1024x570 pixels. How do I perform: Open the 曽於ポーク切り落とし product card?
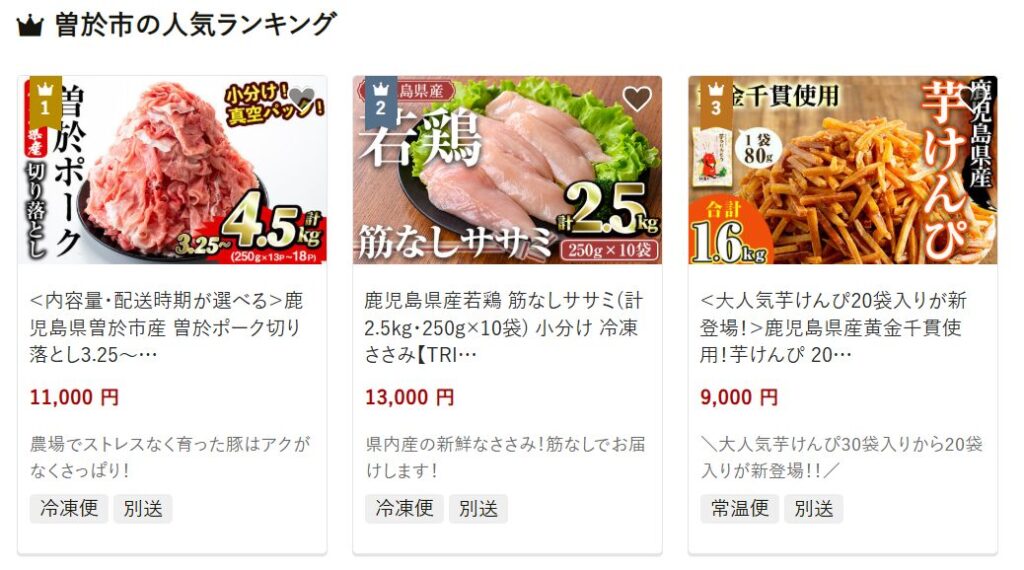click(171, 328)
